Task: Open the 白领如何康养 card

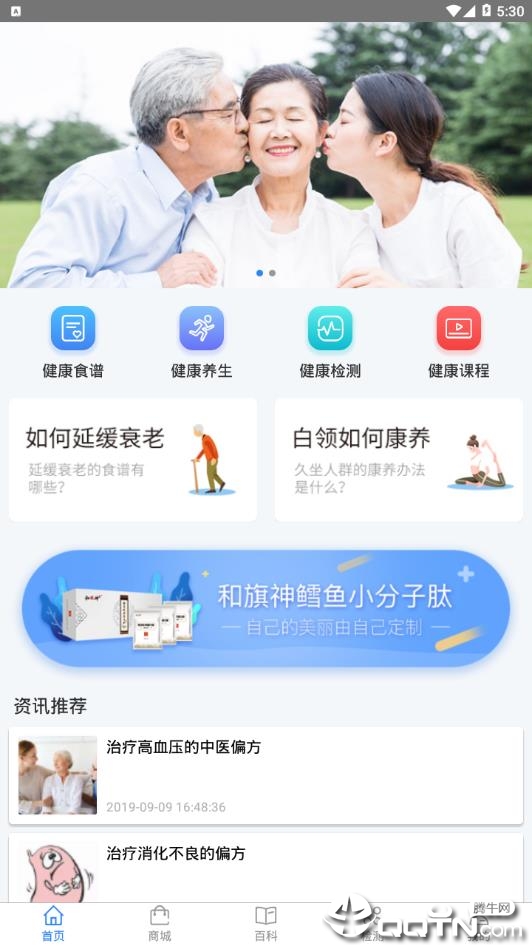Action: click(399, 460)
